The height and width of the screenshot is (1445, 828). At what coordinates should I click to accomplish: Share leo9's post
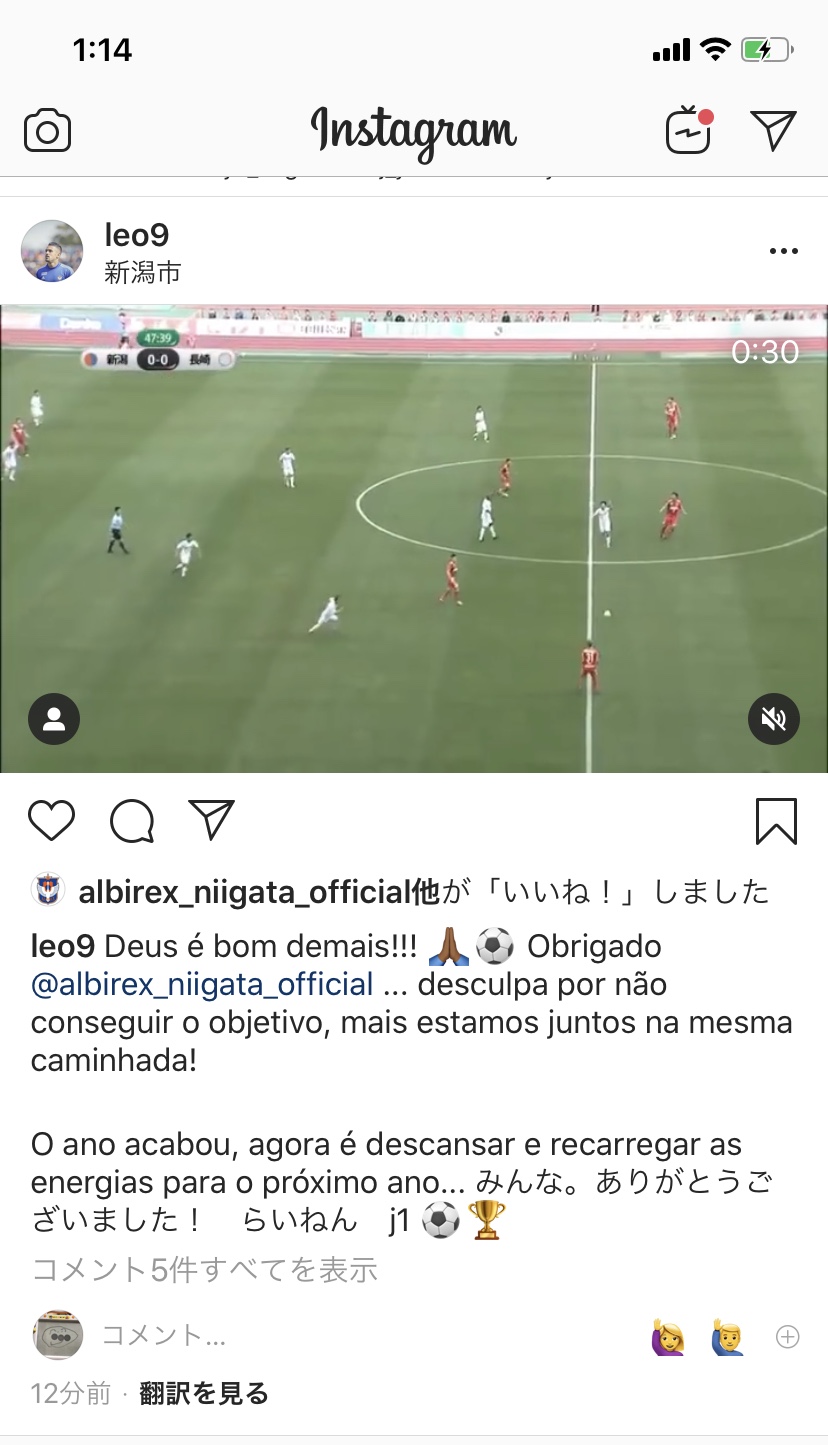click(x=212, y=821)
